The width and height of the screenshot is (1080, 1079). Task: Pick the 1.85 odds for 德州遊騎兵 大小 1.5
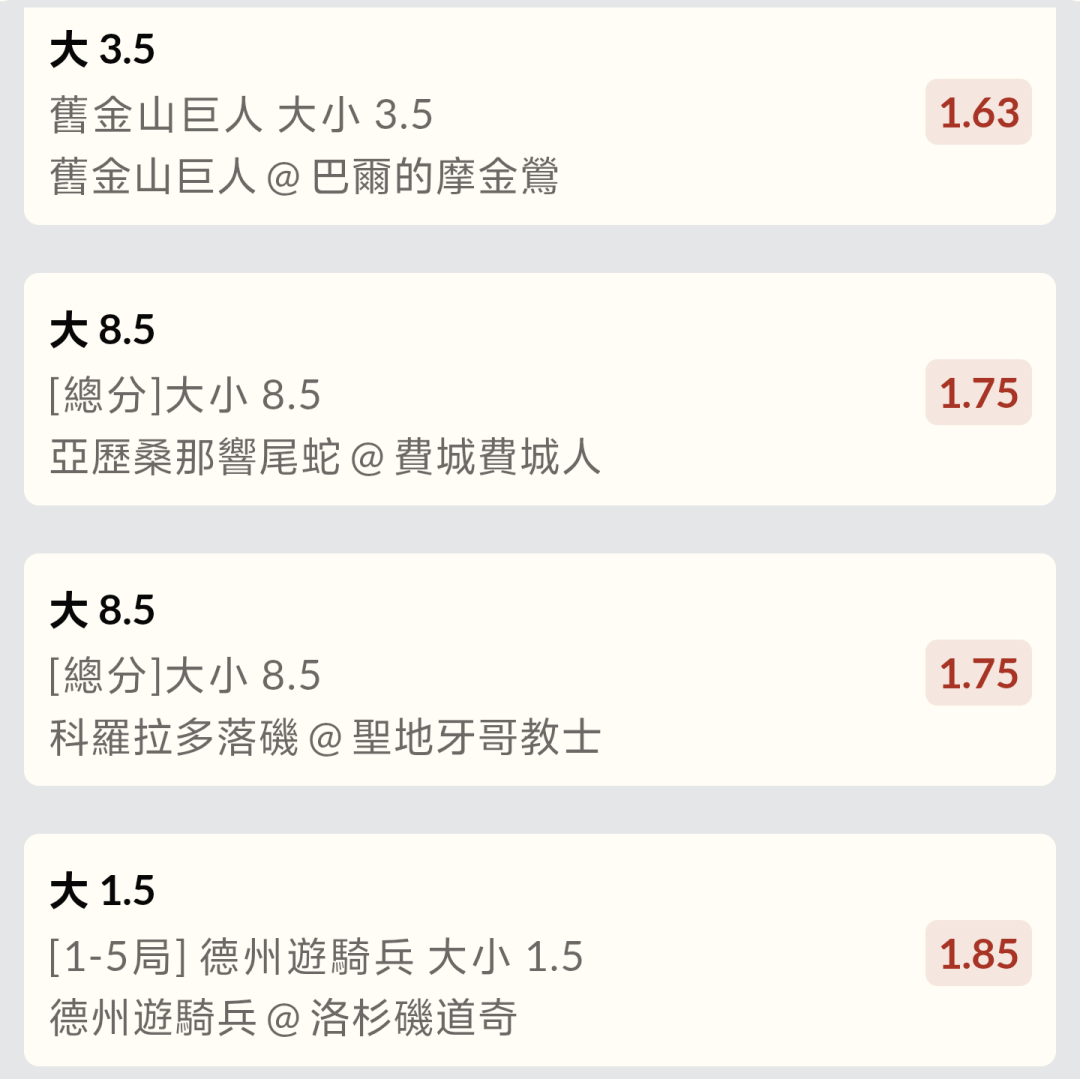[x=978, y=953]
